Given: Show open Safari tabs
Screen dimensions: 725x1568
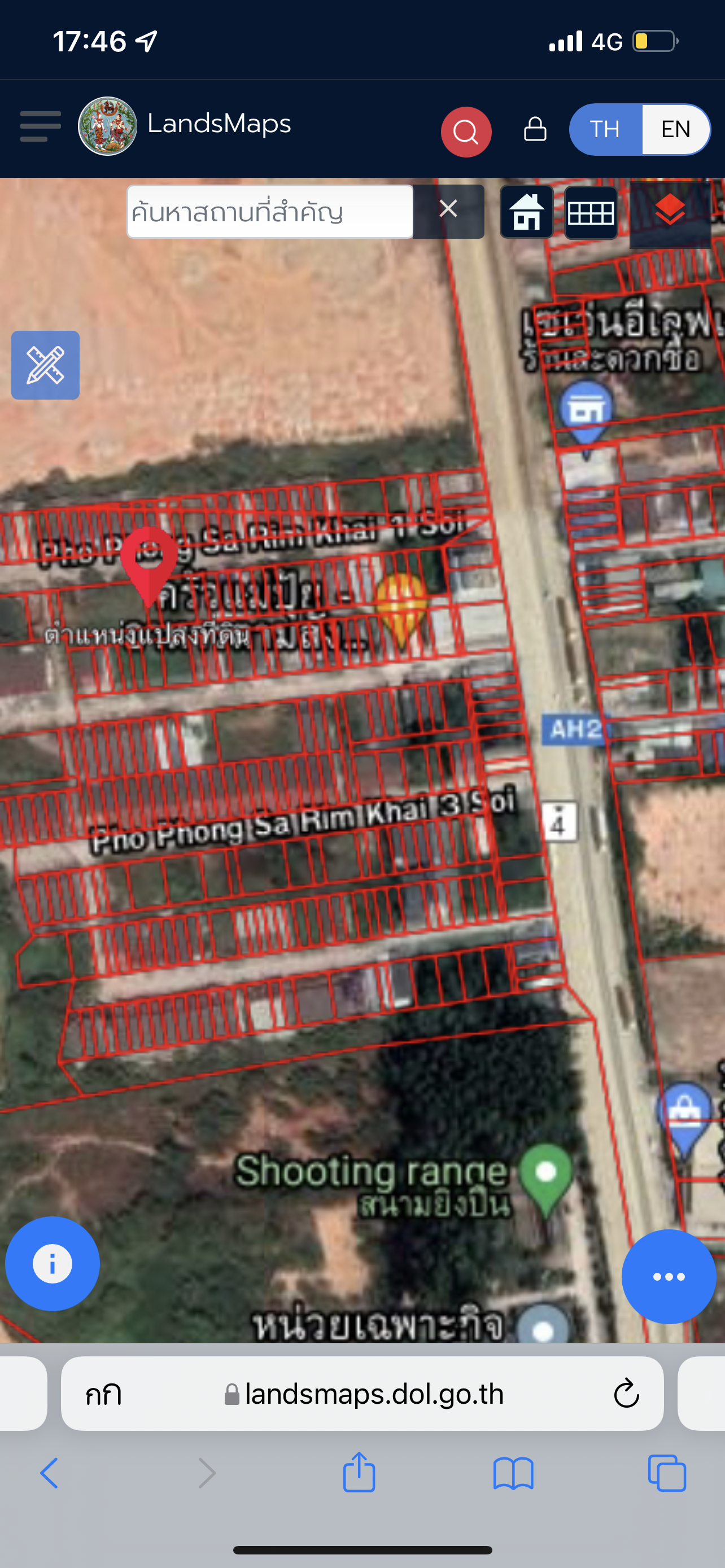Looking at the screenshot, I should (x=667, y=1473).
